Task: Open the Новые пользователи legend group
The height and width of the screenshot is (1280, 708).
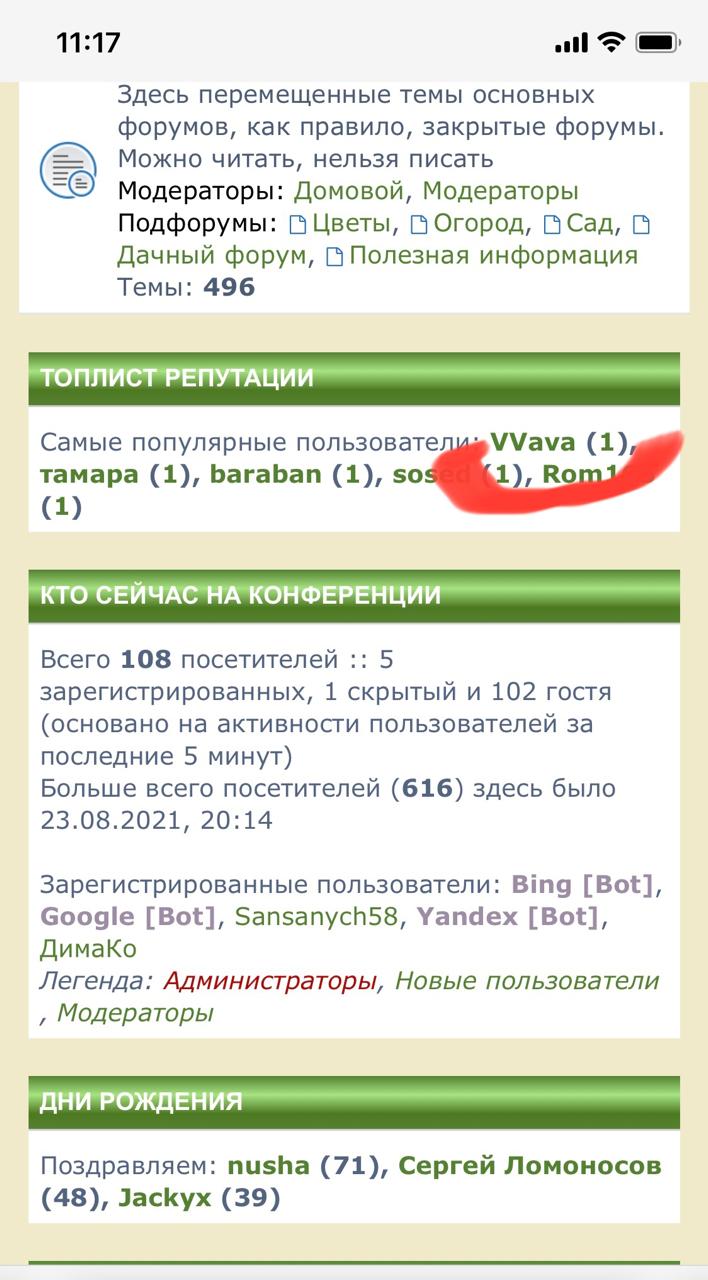Action: (527, 981)
